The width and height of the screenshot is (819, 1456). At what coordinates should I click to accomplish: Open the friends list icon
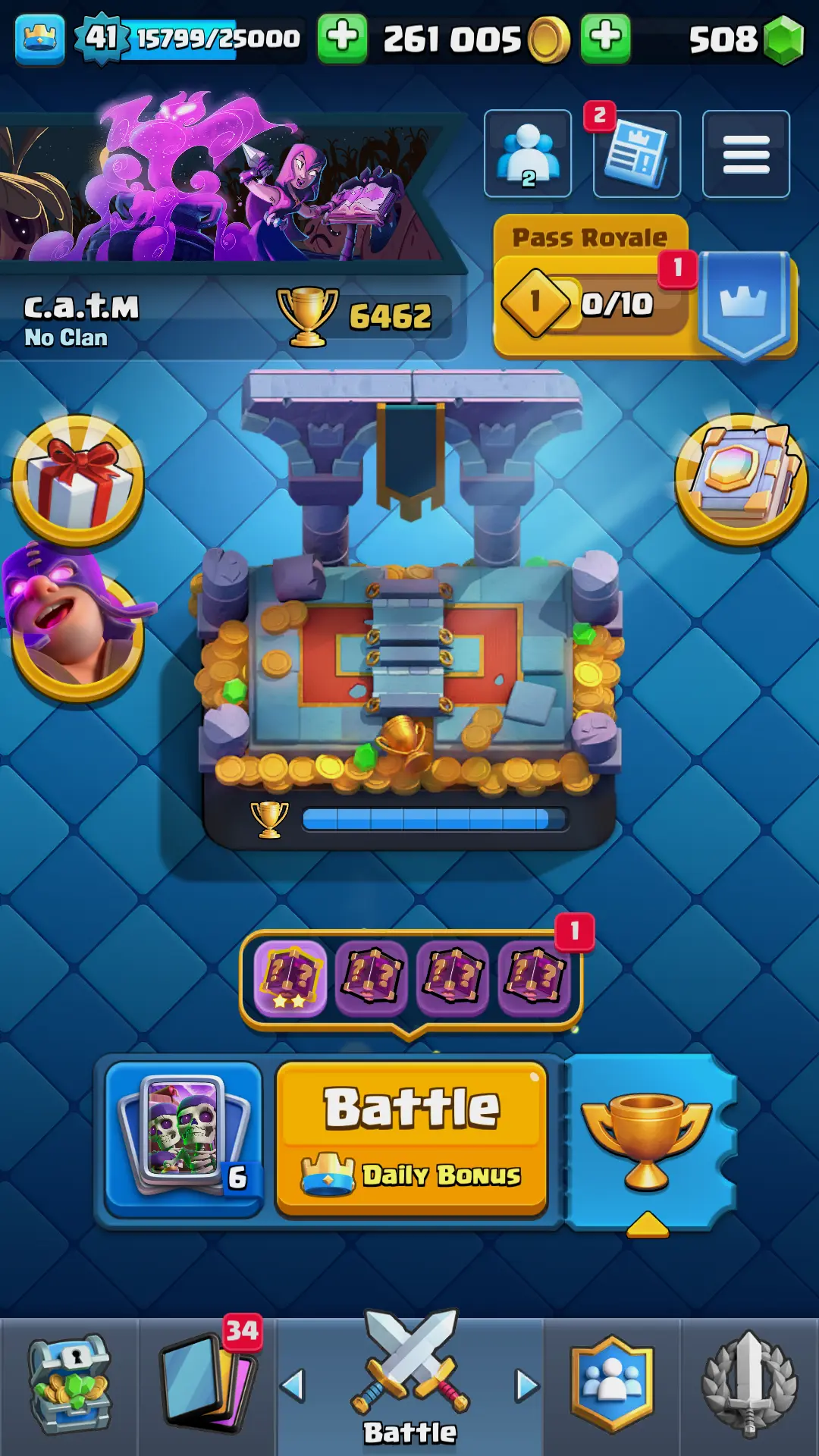528,154
